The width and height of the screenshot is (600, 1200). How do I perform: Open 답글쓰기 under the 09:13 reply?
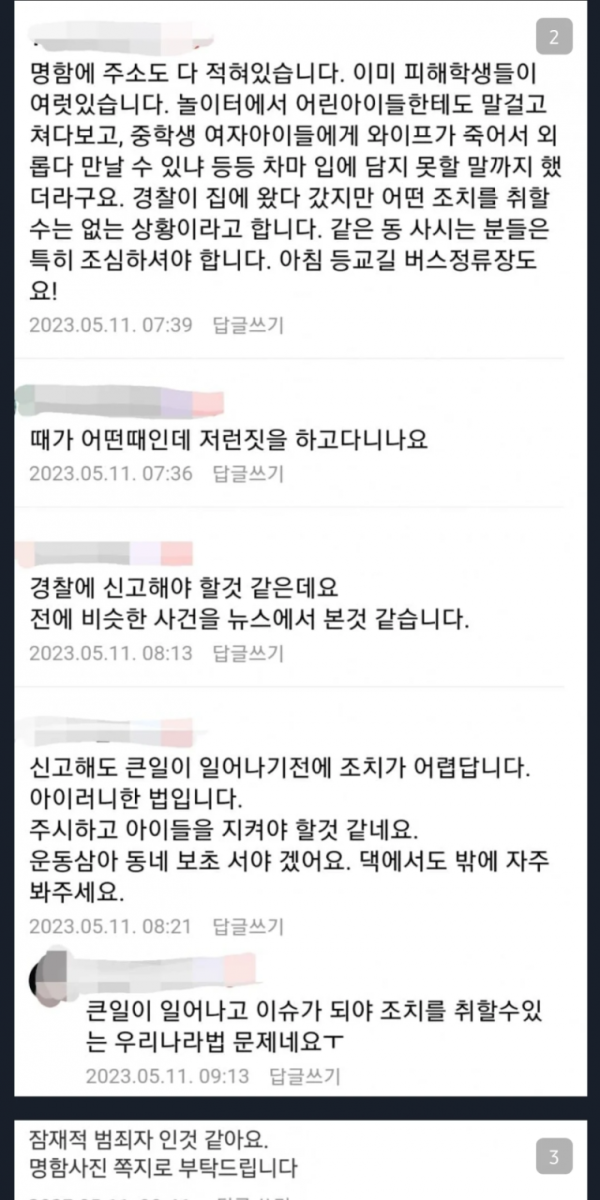coord(304,1076)
